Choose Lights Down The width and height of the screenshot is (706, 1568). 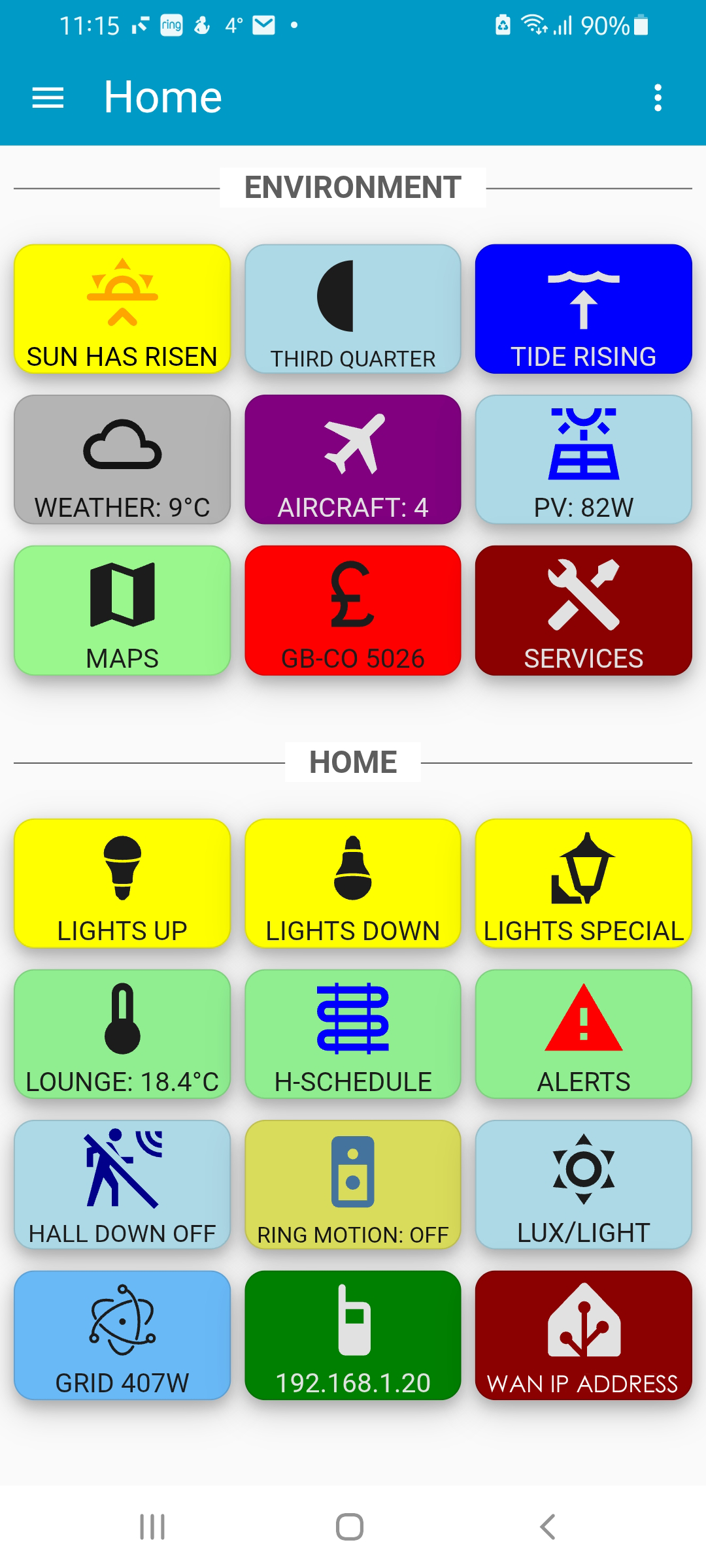click(x=353, y=883)
